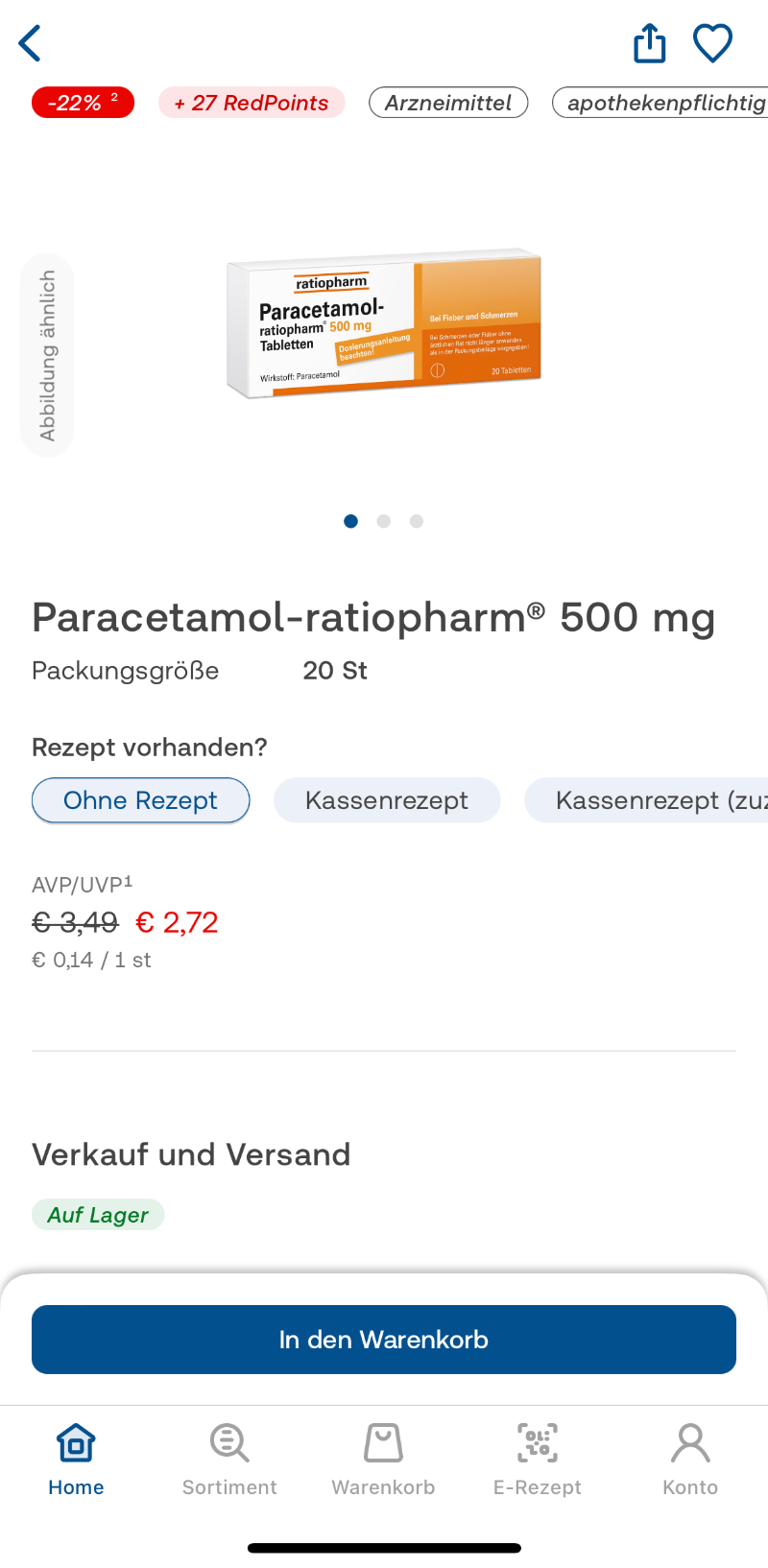The image size is (768, 1568).
Task: Select the Ohne Rezept option
Action: (141, 800)
